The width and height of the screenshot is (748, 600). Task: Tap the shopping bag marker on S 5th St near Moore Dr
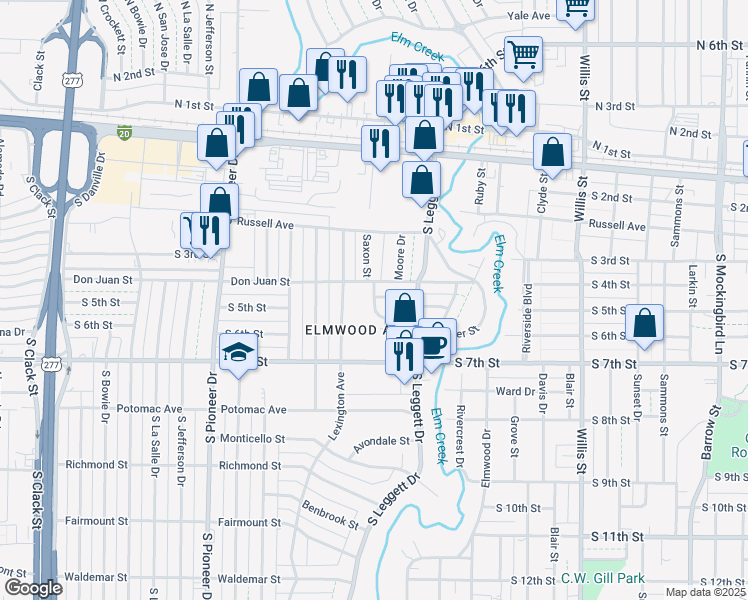tap(405, 307)
